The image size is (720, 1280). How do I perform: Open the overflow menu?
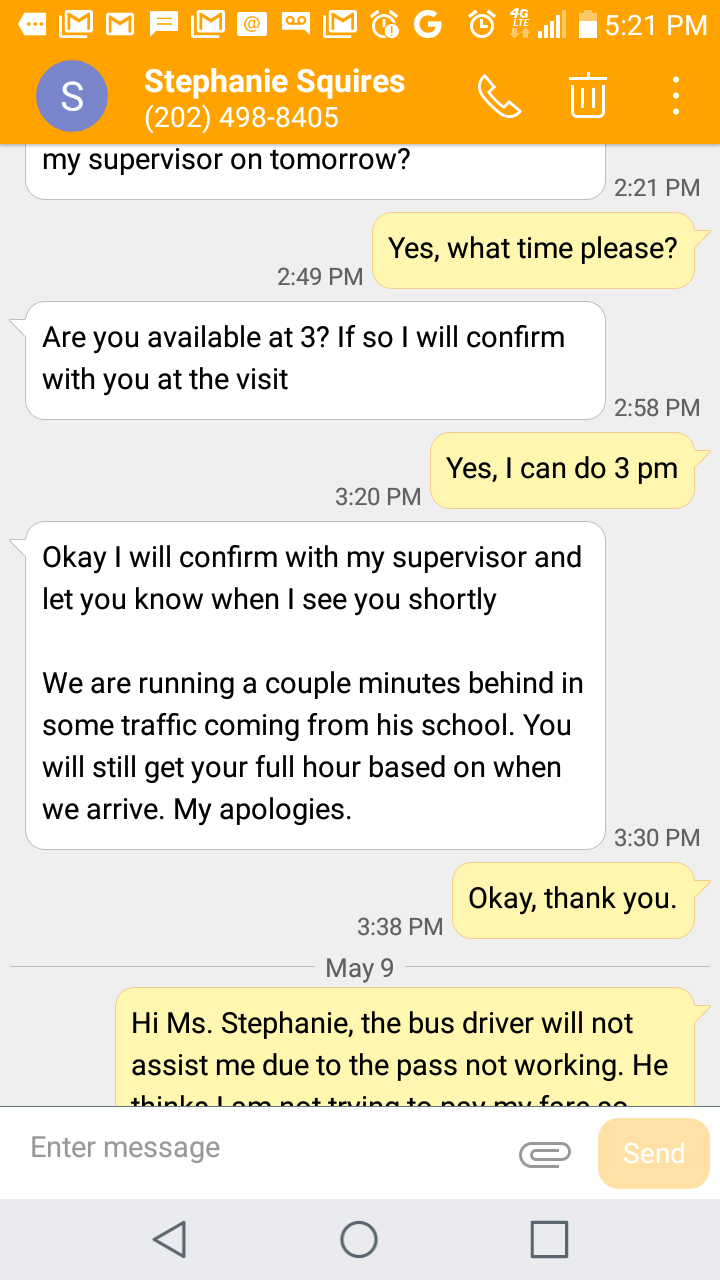677,96
